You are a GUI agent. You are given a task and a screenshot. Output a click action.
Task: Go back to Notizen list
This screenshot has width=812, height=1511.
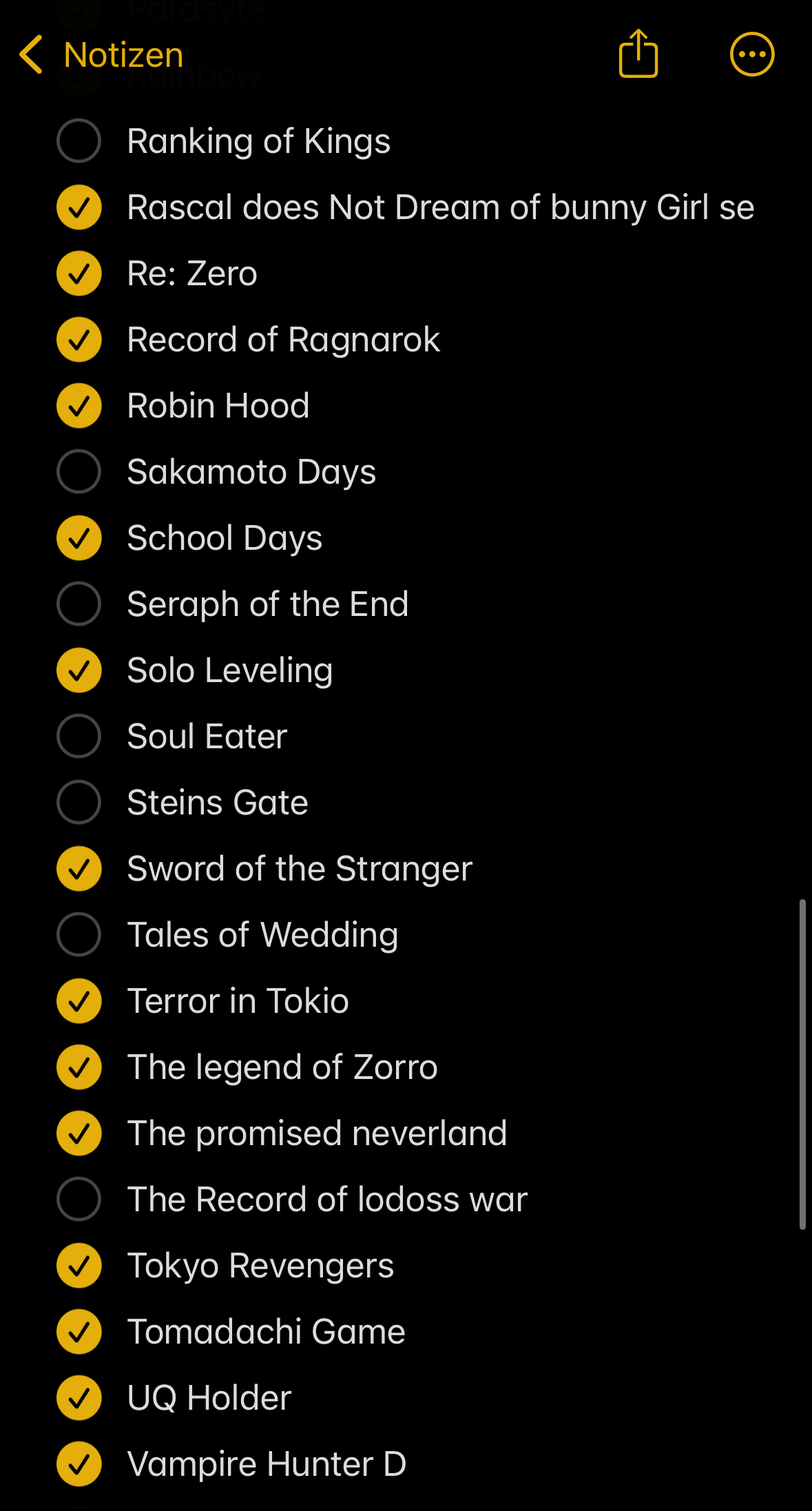point(101,55)
